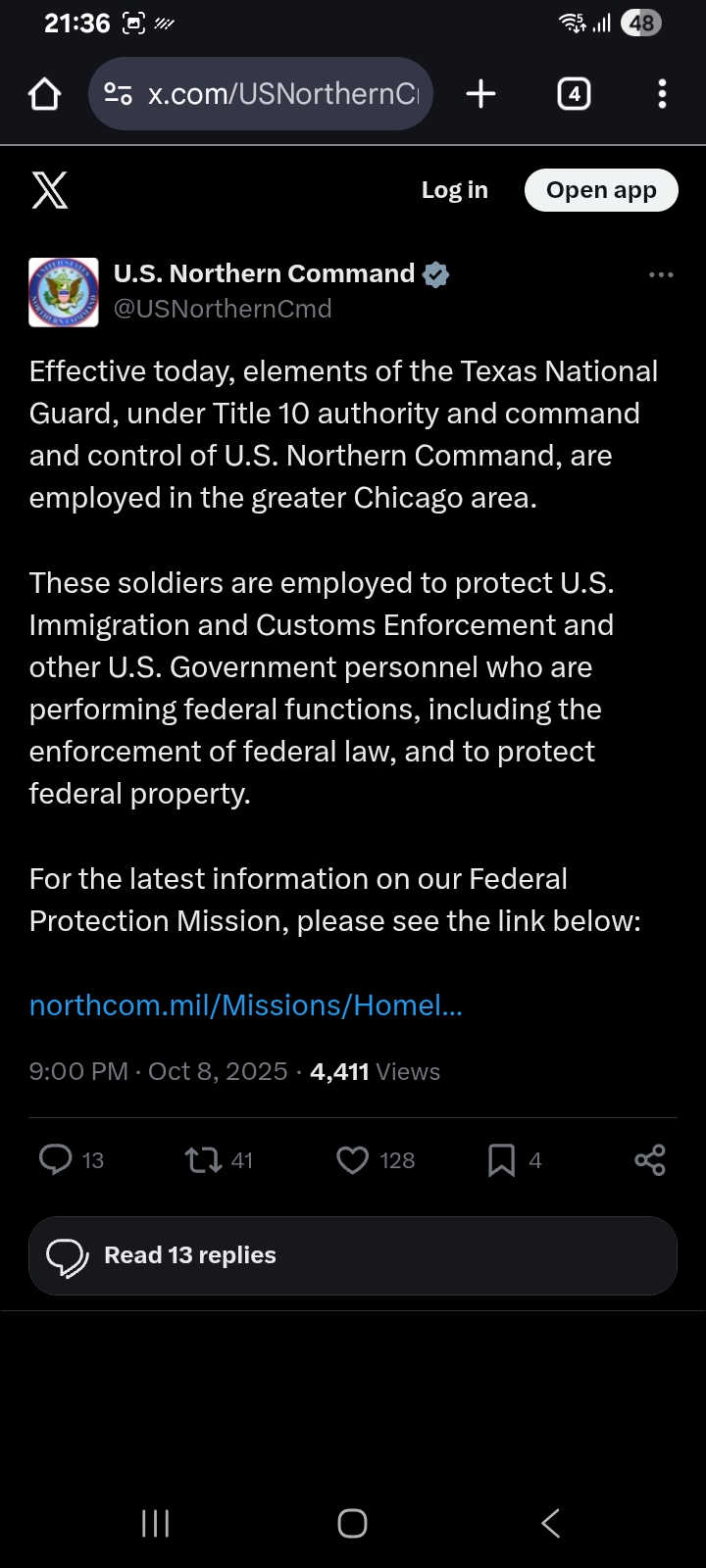Go back with system back button
The image size is (706, 1568).
click(x=550, y=1523)
